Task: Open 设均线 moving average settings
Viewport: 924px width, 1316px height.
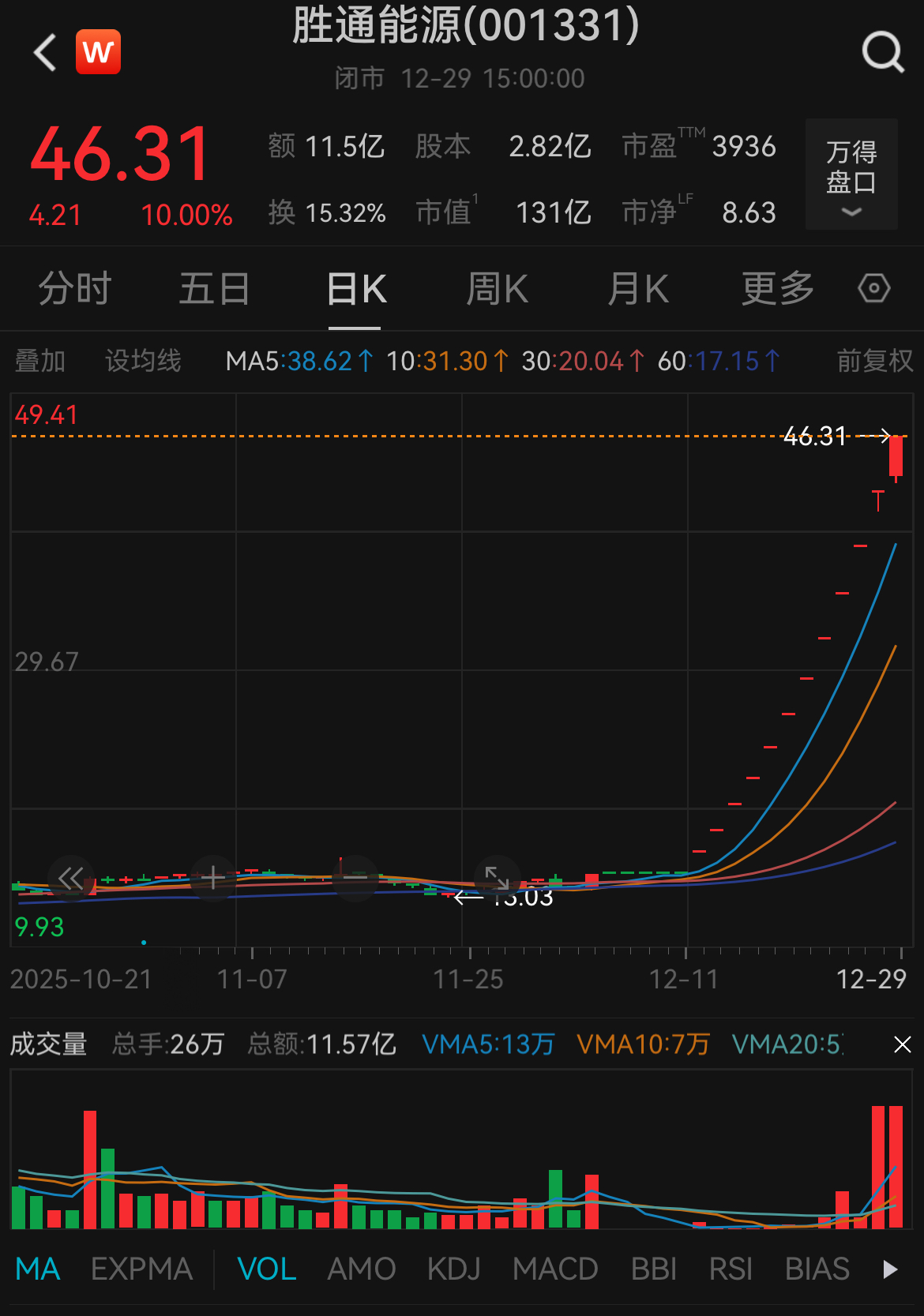Action: [x=143, y=362]
